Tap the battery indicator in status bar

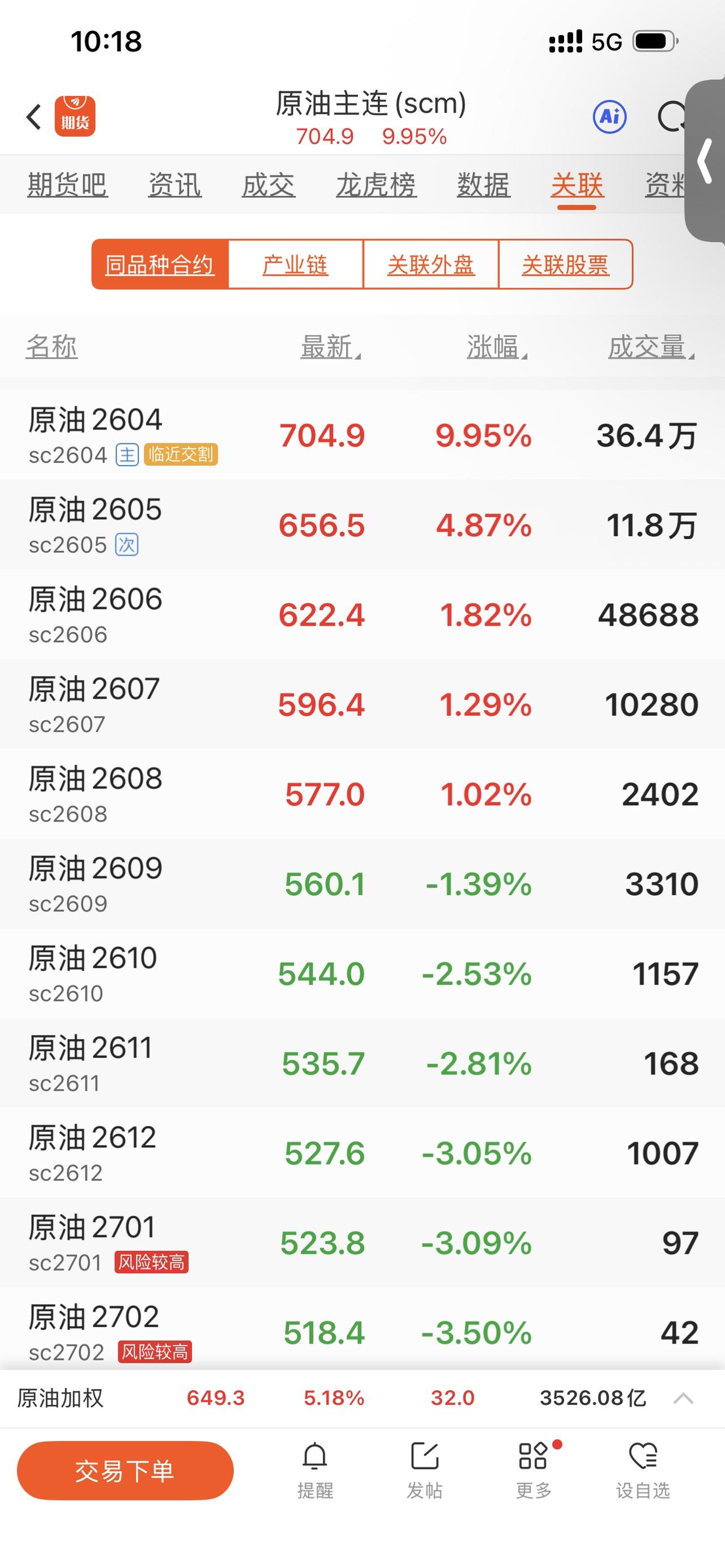click(x=653, y=41)
